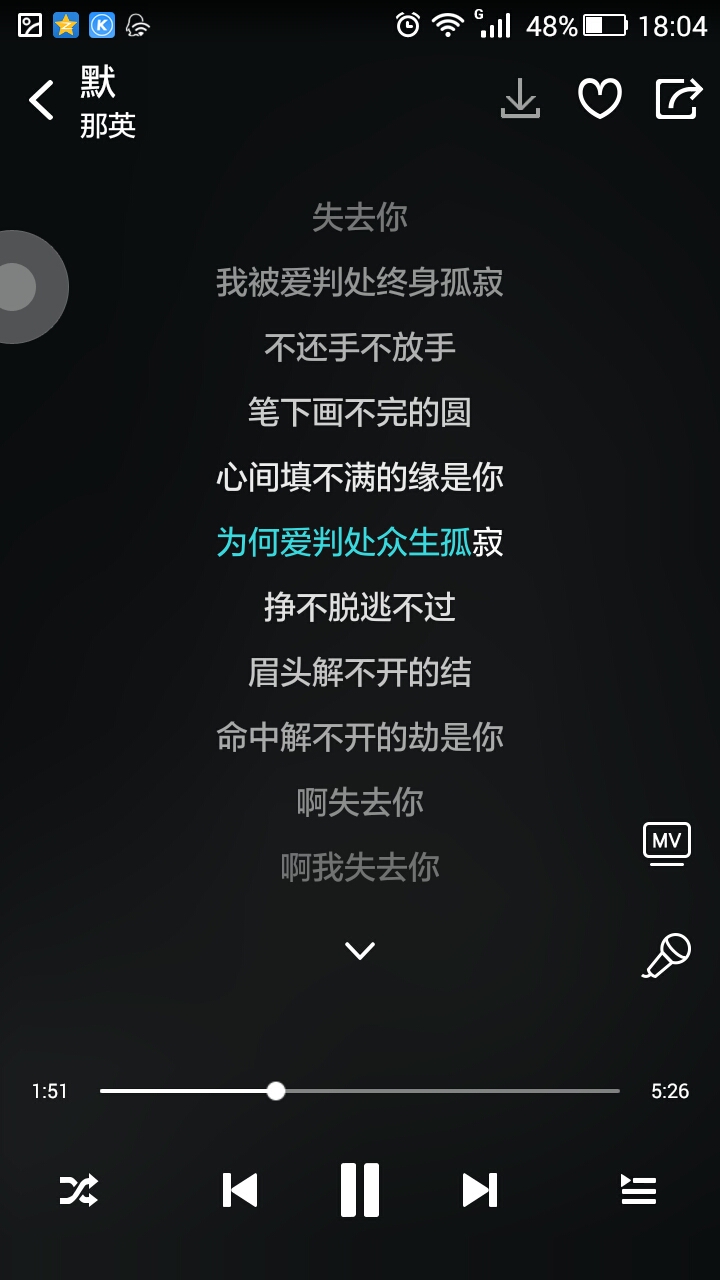Screen dimensions: 720x1280
Task: Tap the playback progress bar
Action: (x=360, y=1091)
